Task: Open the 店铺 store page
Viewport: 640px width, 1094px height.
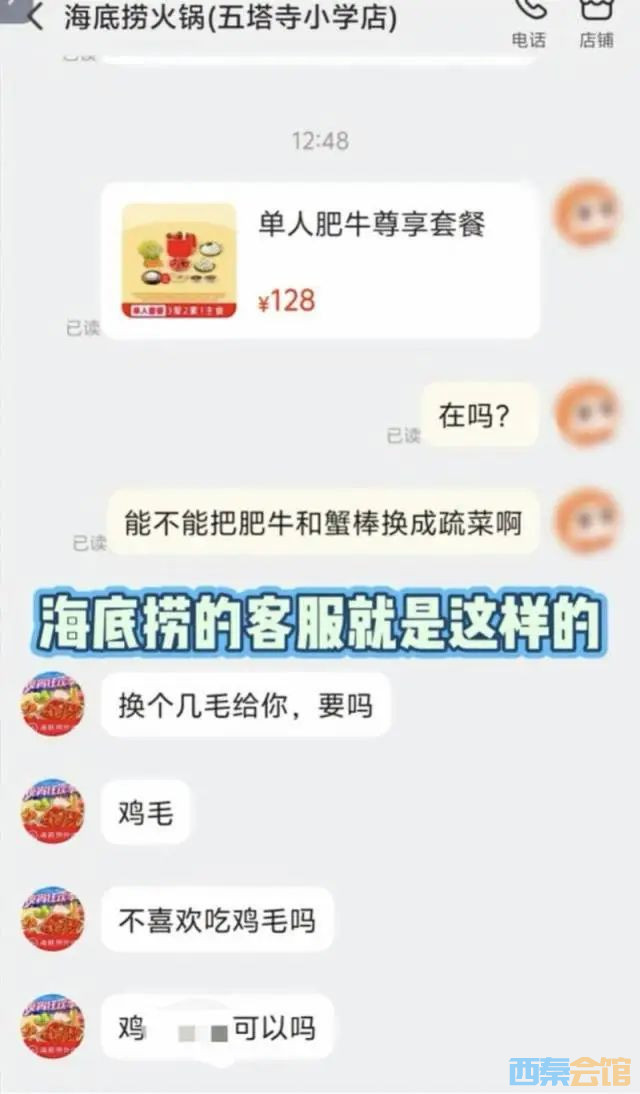Action: (x=596, y=22)
